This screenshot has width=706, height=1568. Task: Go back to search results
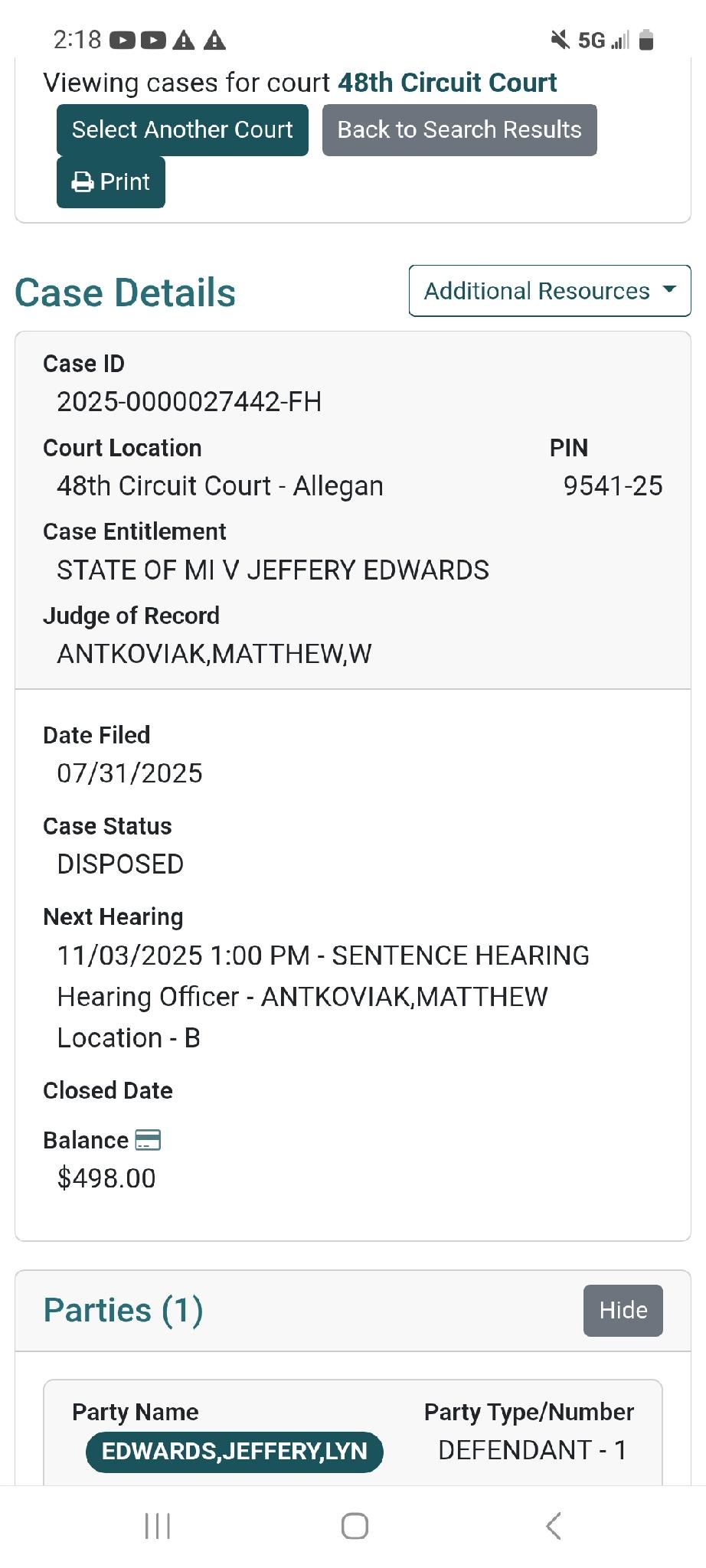pyautogui.click(x=459, y=130)
